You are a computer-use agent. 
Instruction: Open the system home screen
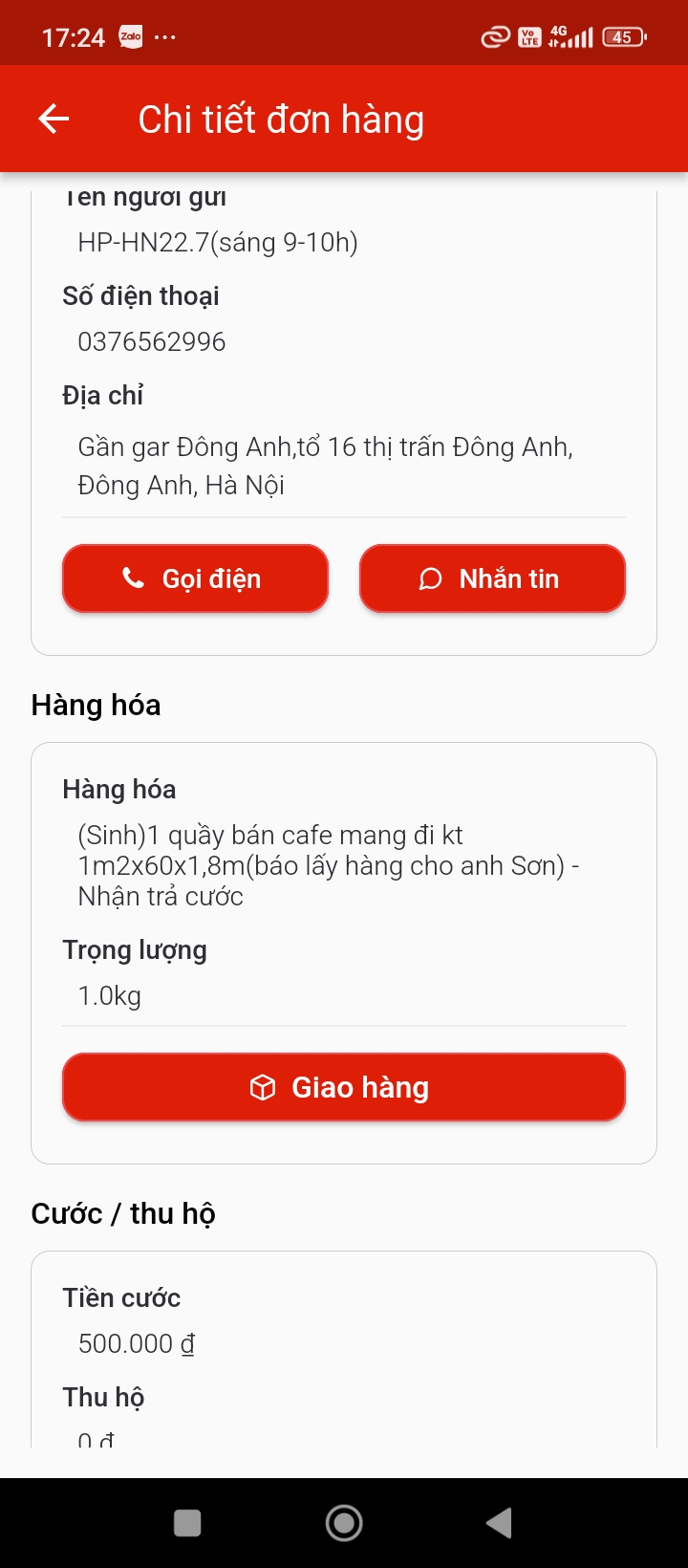344,1523
